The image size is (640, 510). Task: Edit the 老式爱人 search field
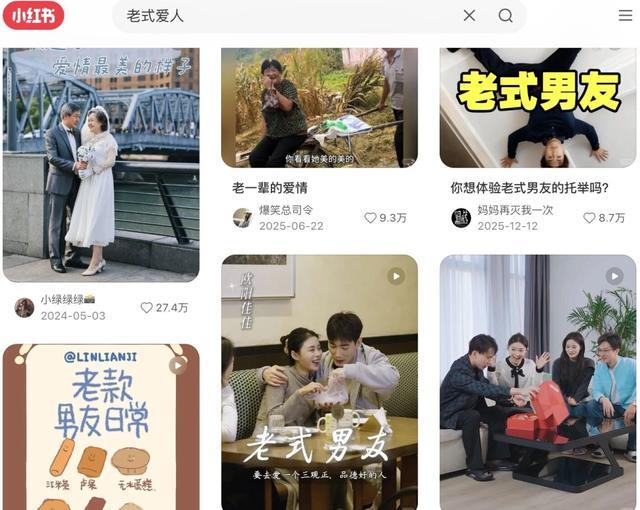point(280,16)
